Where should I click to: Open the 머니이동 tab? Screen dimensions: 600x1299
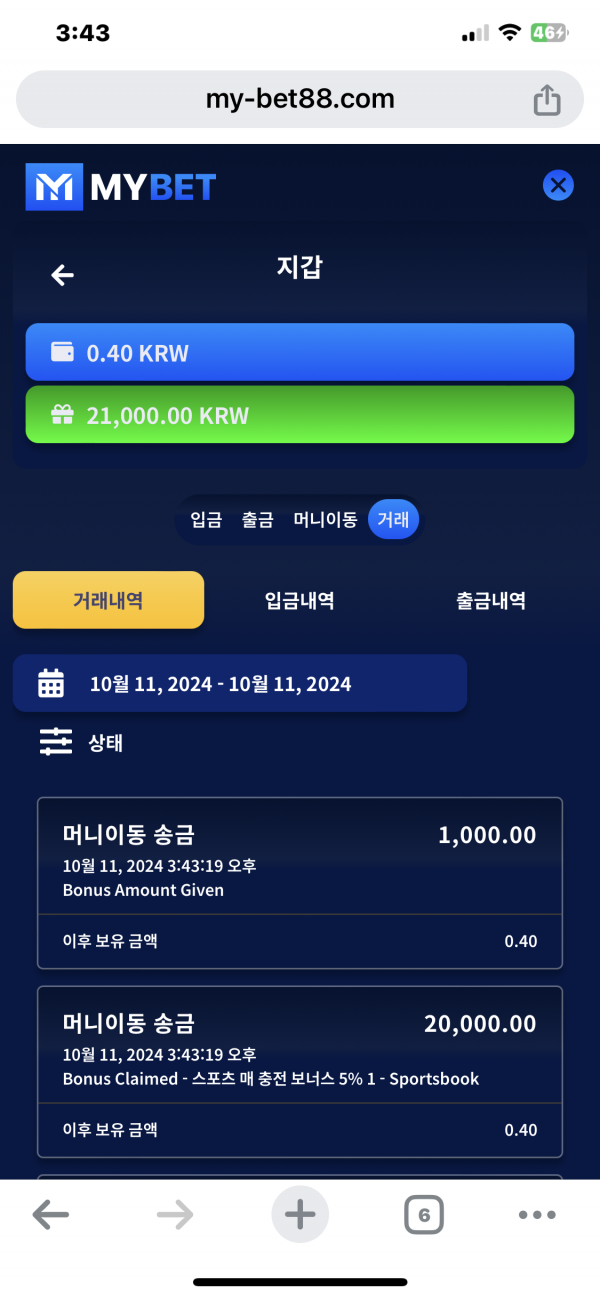click(325, 520)
